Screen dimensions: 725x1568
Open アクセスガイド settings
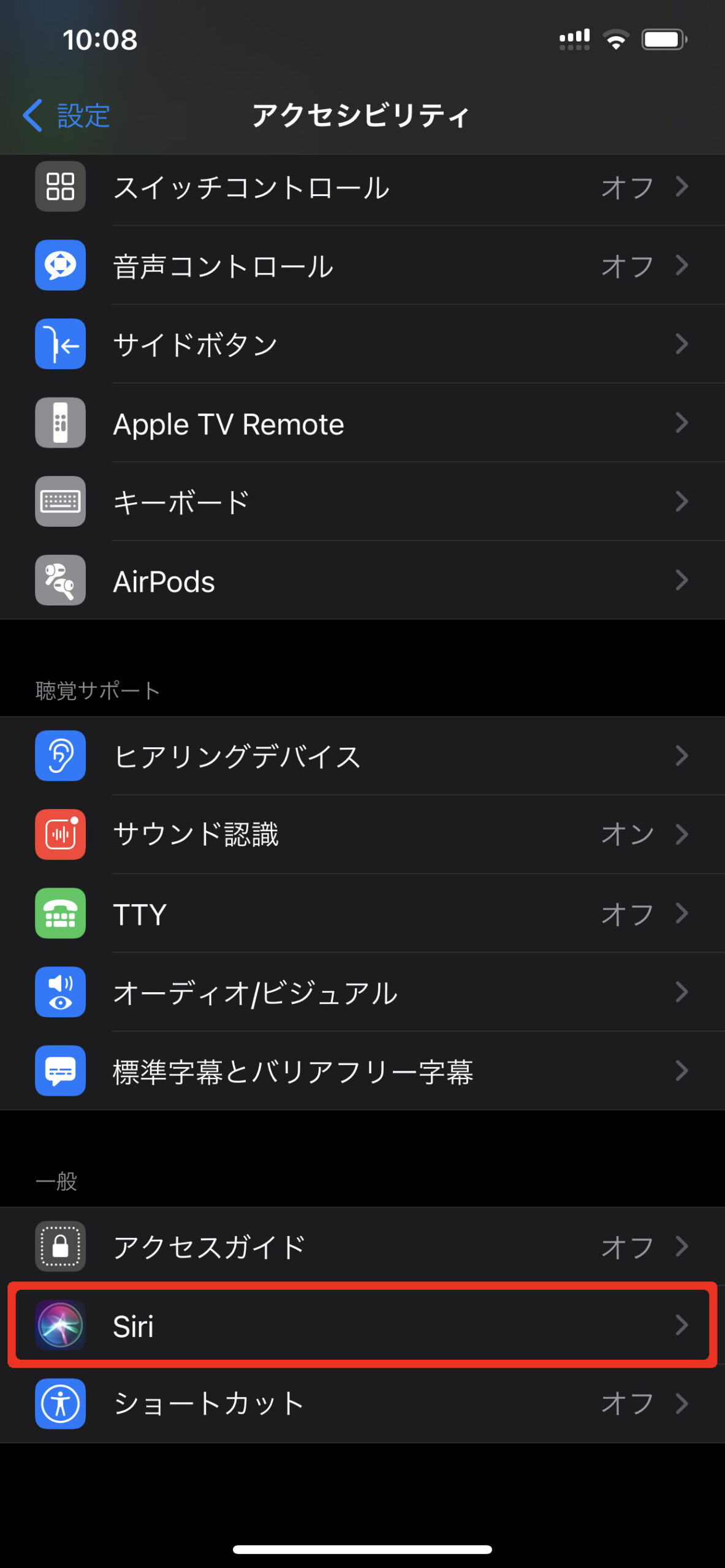click(362, 1246)
